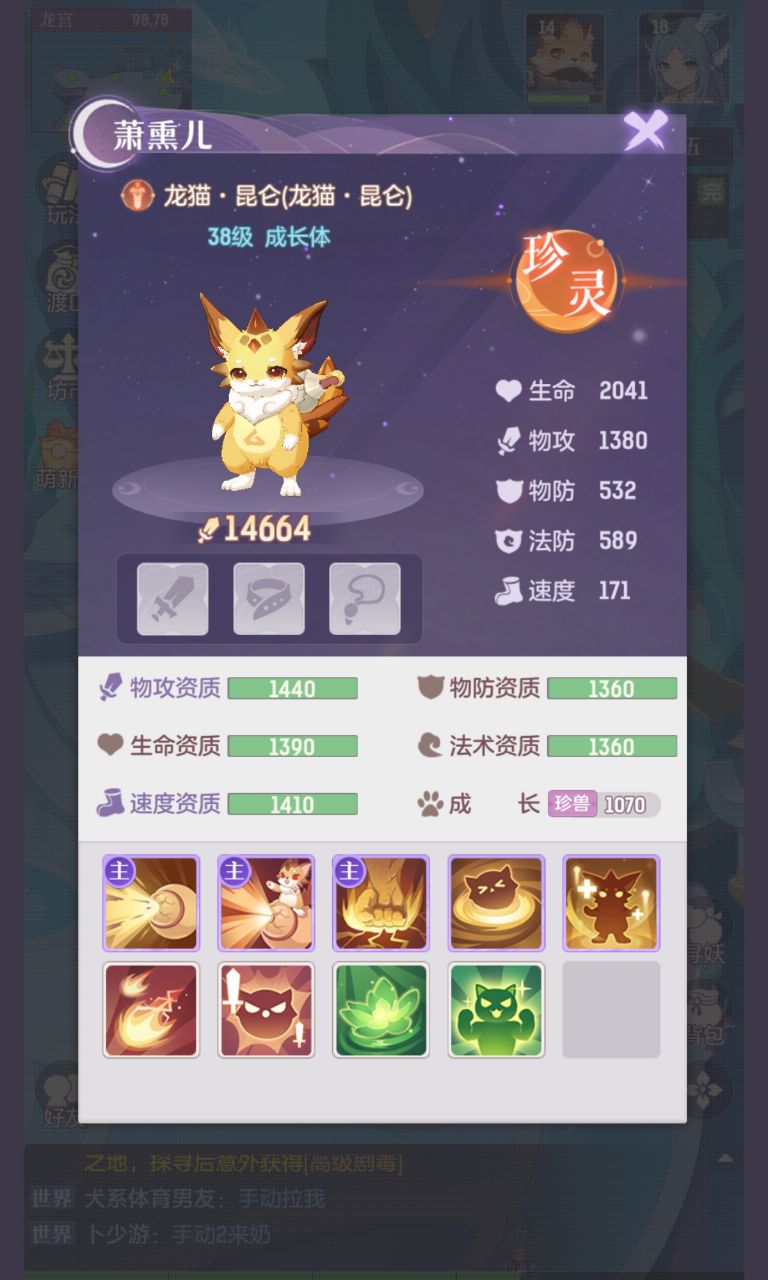View the fireball skill icon
This screenshot has height=1280, width=768.
(x=151, y=1010)
